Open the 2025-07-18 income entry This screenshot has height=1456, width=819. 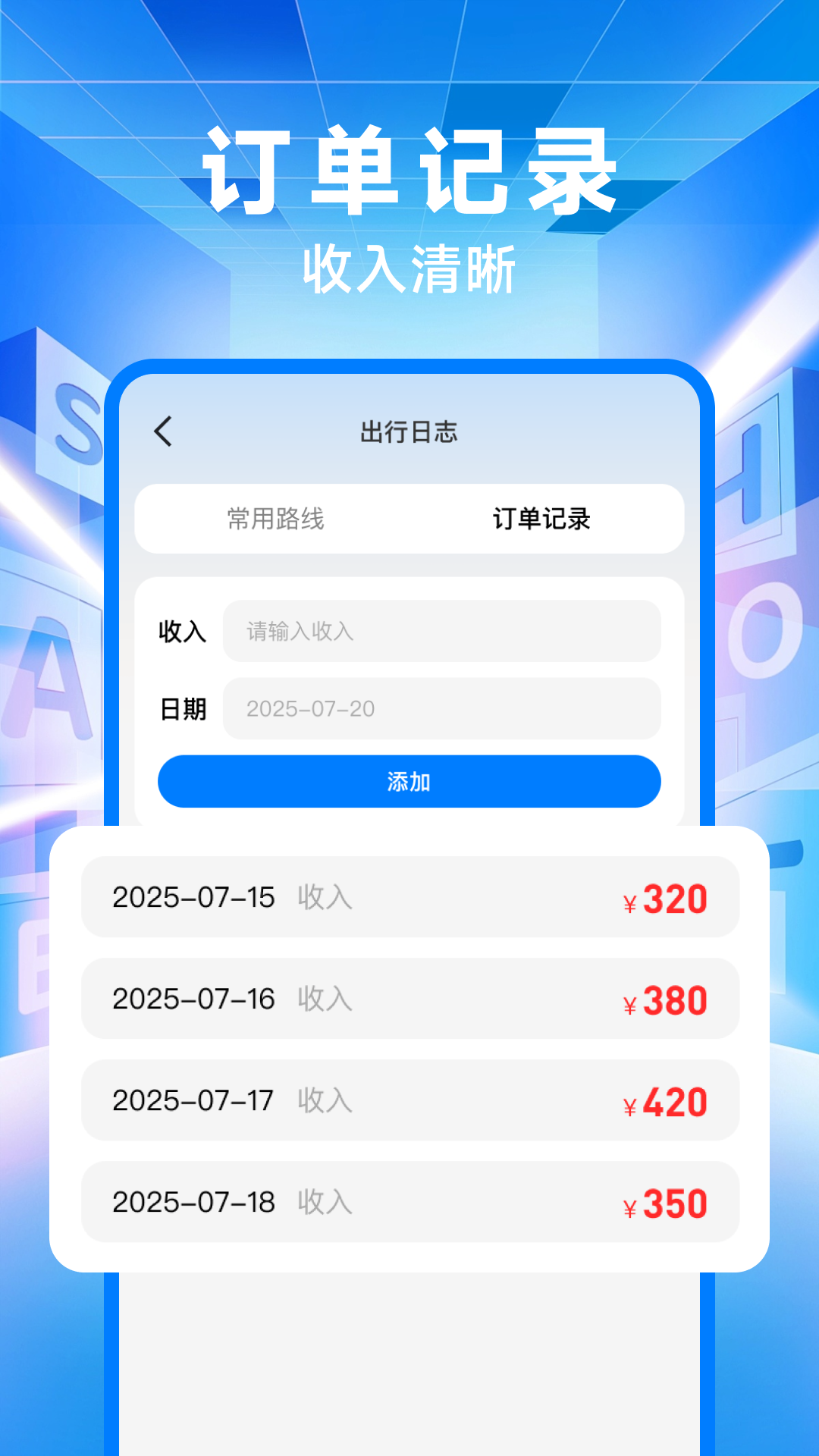409,1203
